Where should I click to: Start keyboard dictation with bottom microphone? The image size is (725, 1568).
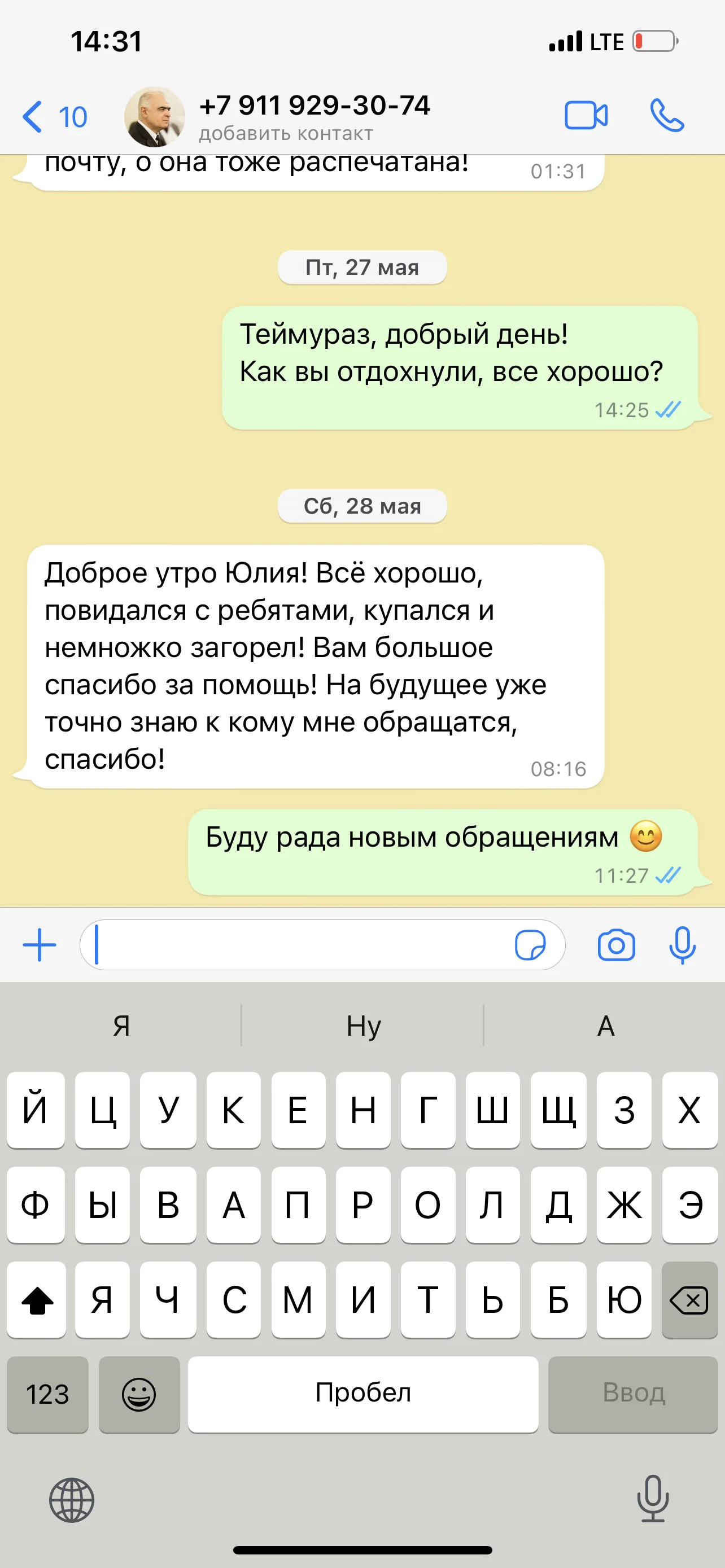pyautogui.click(x=653, y=1498)
